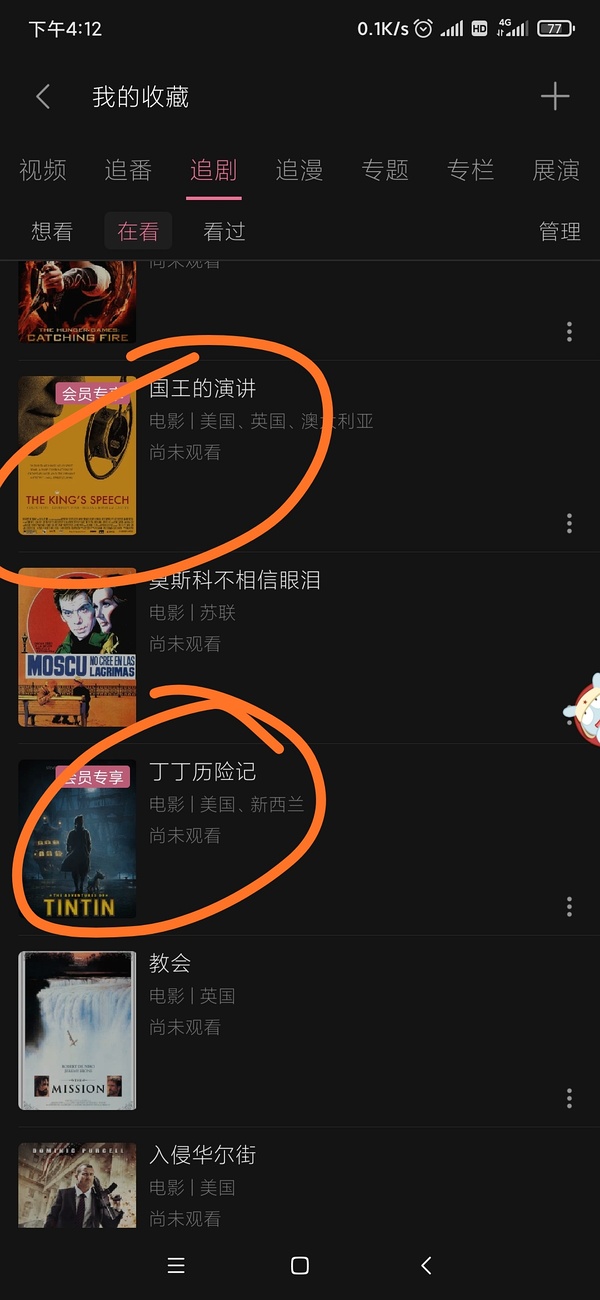Select the 想看 filter
Viewport: 600px width, 1300px height.
52,232
